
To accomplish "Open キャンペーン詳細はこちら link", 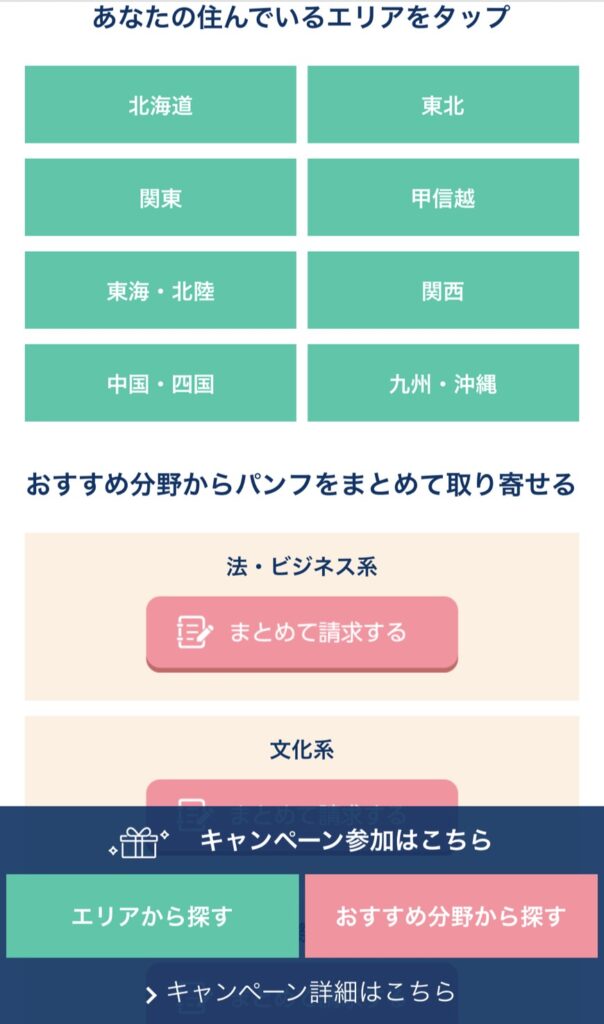I will 302,992.
